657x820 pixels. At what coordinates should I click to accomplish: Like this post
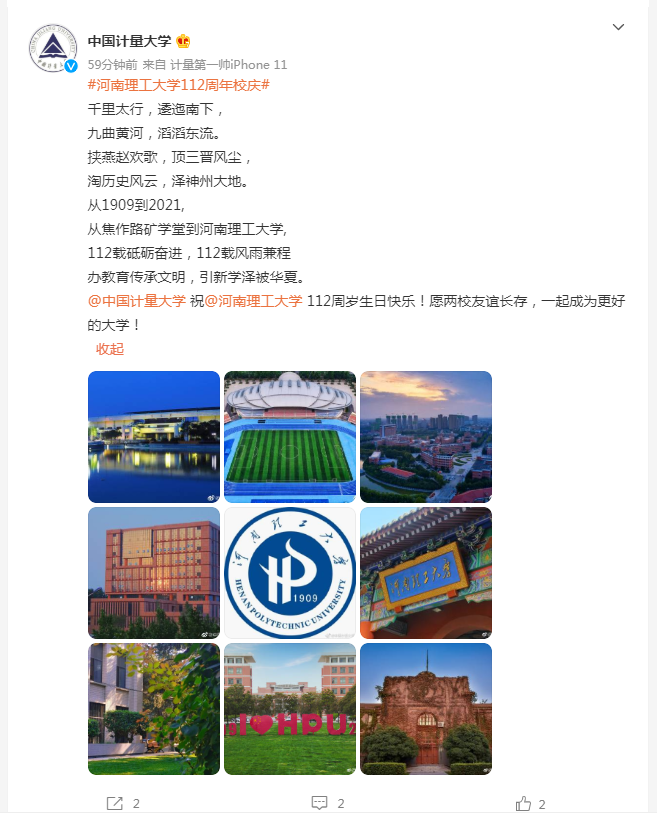(530, 803)
